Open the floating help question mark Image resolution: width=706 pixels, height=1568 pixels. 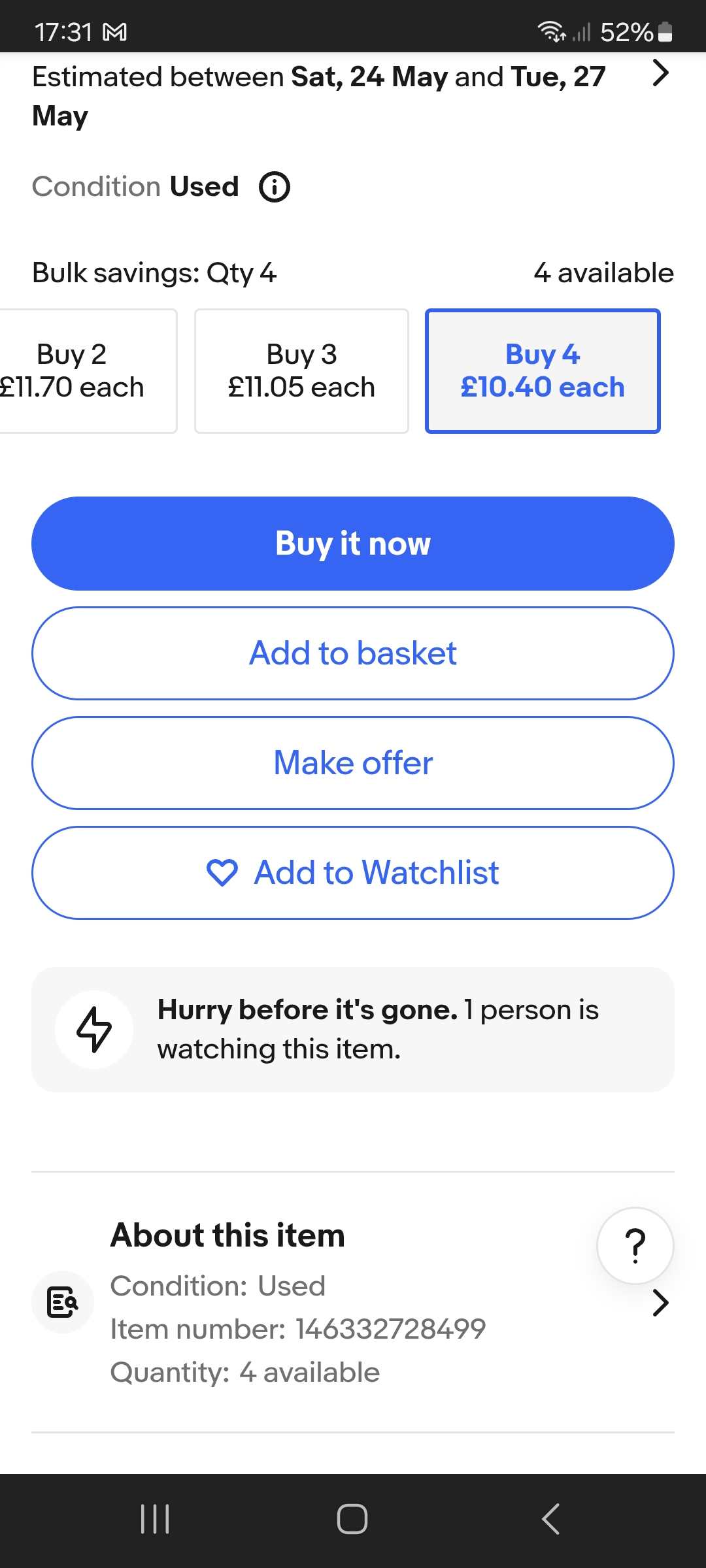(x=635, y=1245)
